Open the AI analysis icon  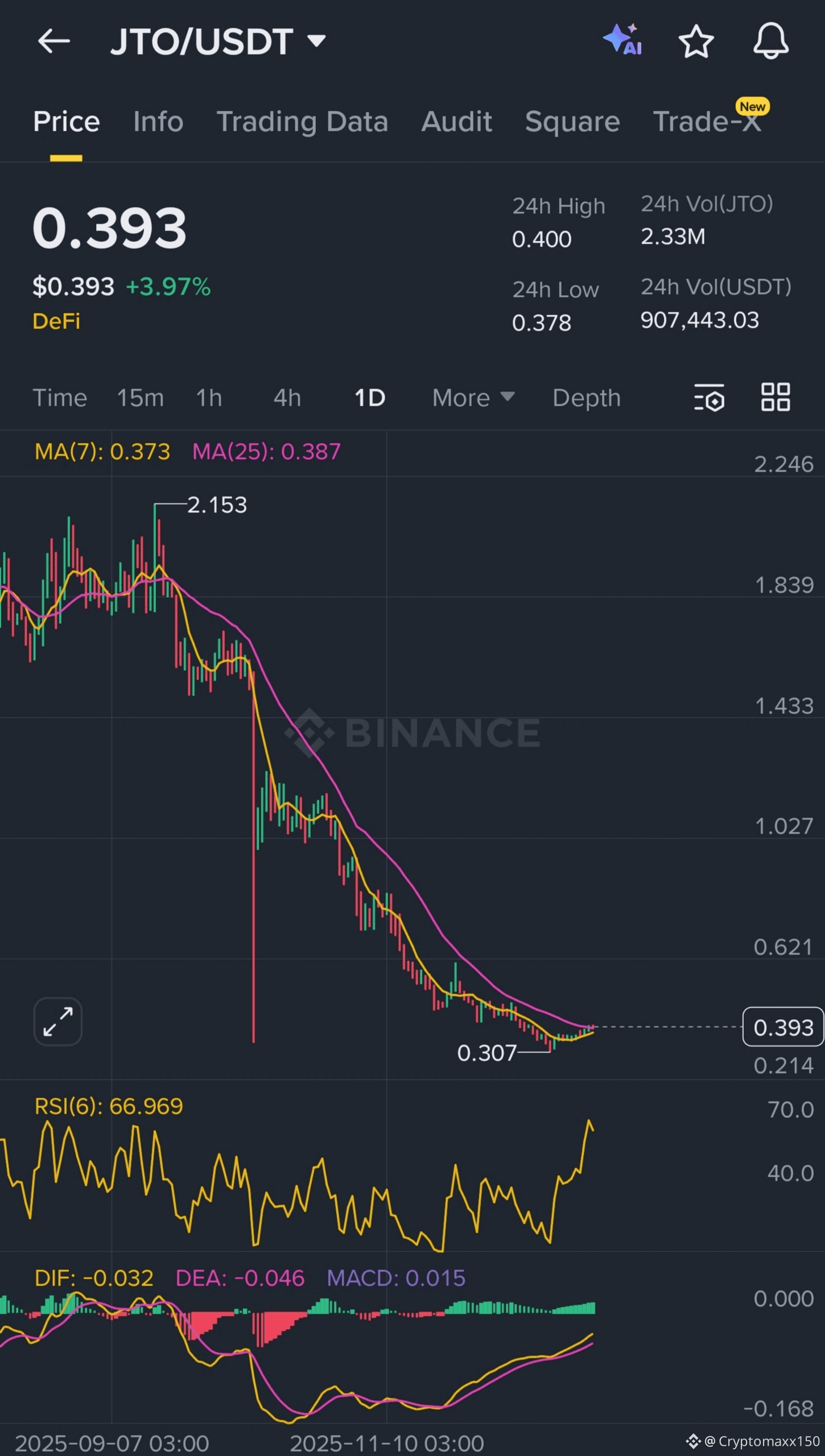pos(622,40)
